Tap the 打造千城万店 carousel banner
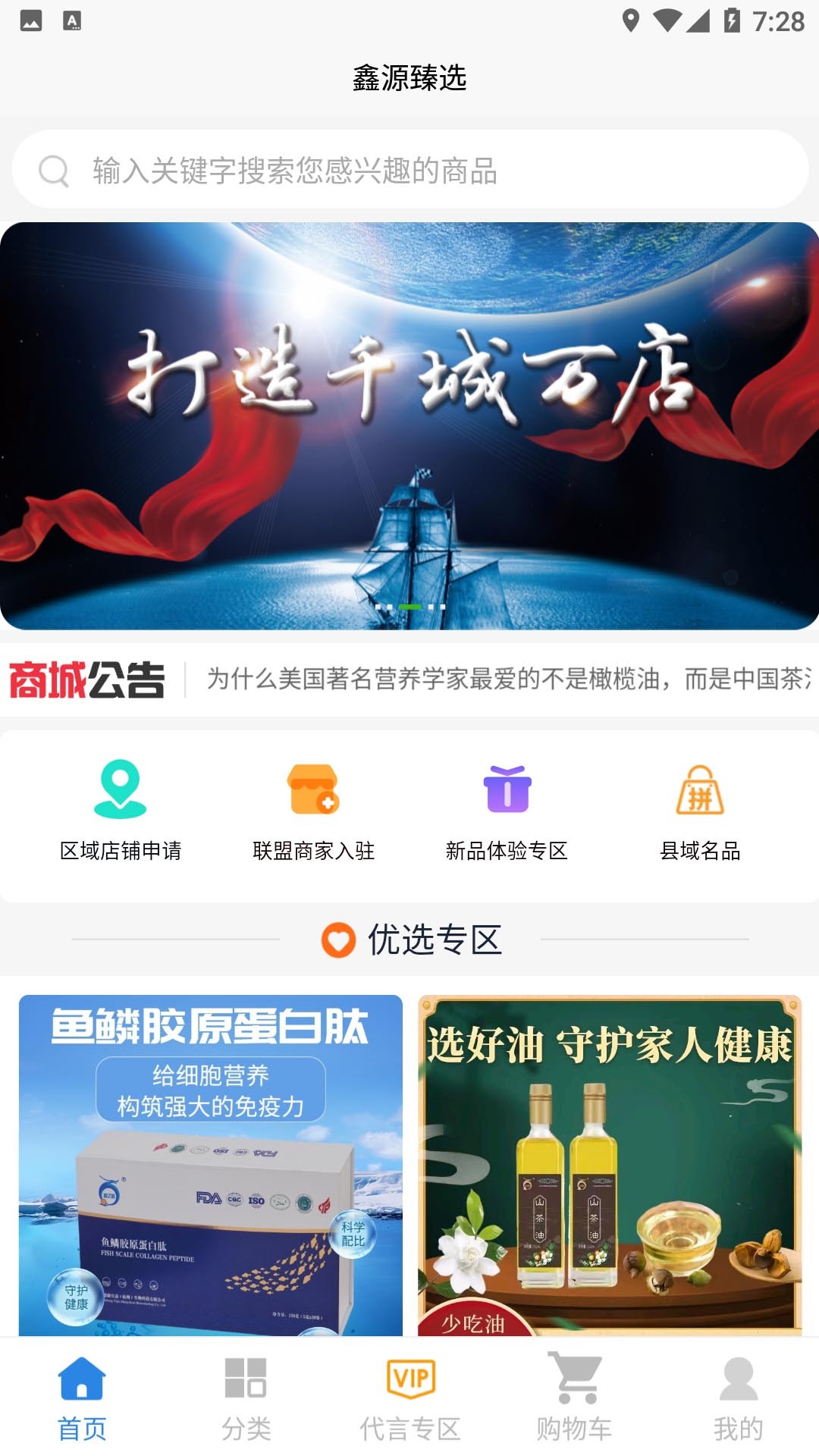This screenshot has width=819, height=1456. tap(409, 425)
